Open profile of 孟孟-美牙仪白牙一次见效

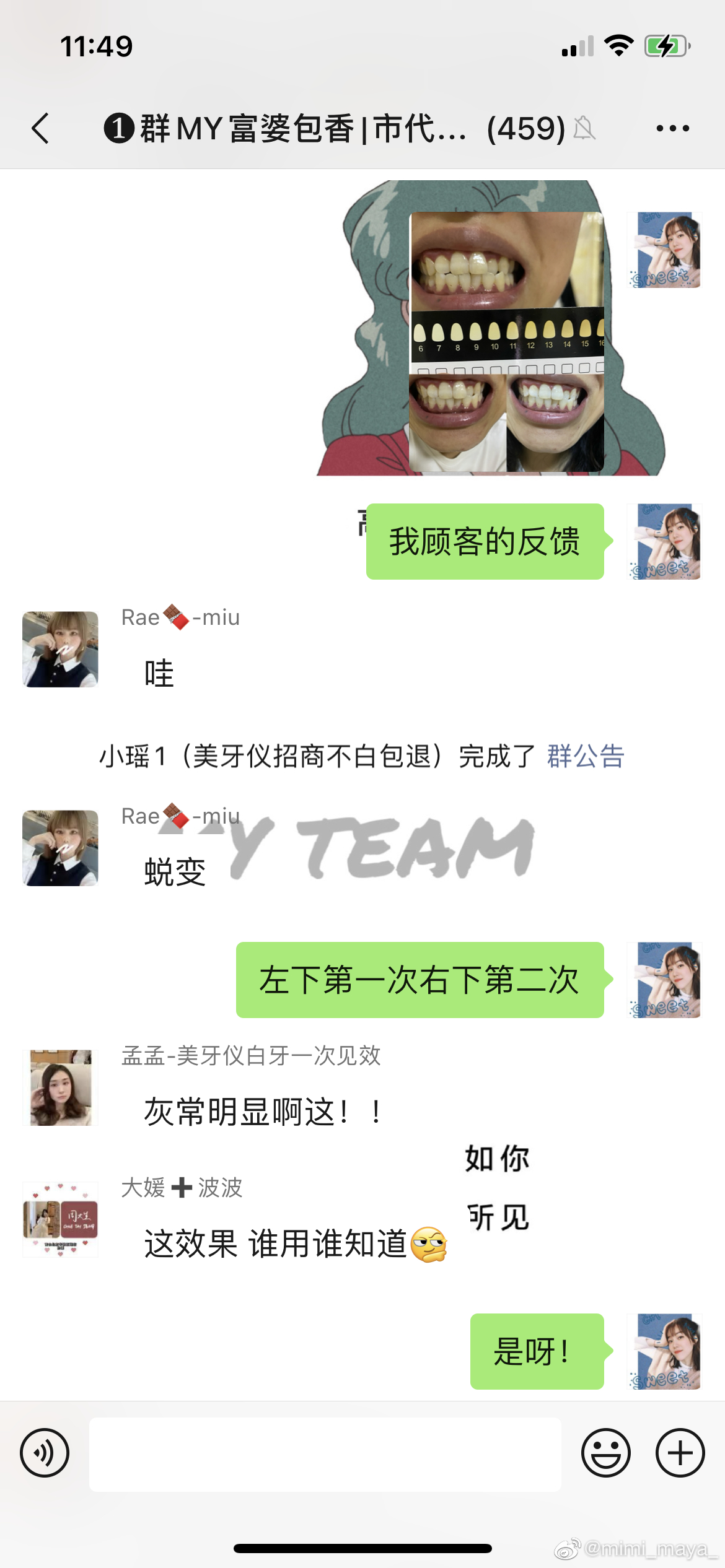(x=60, y=1087)
